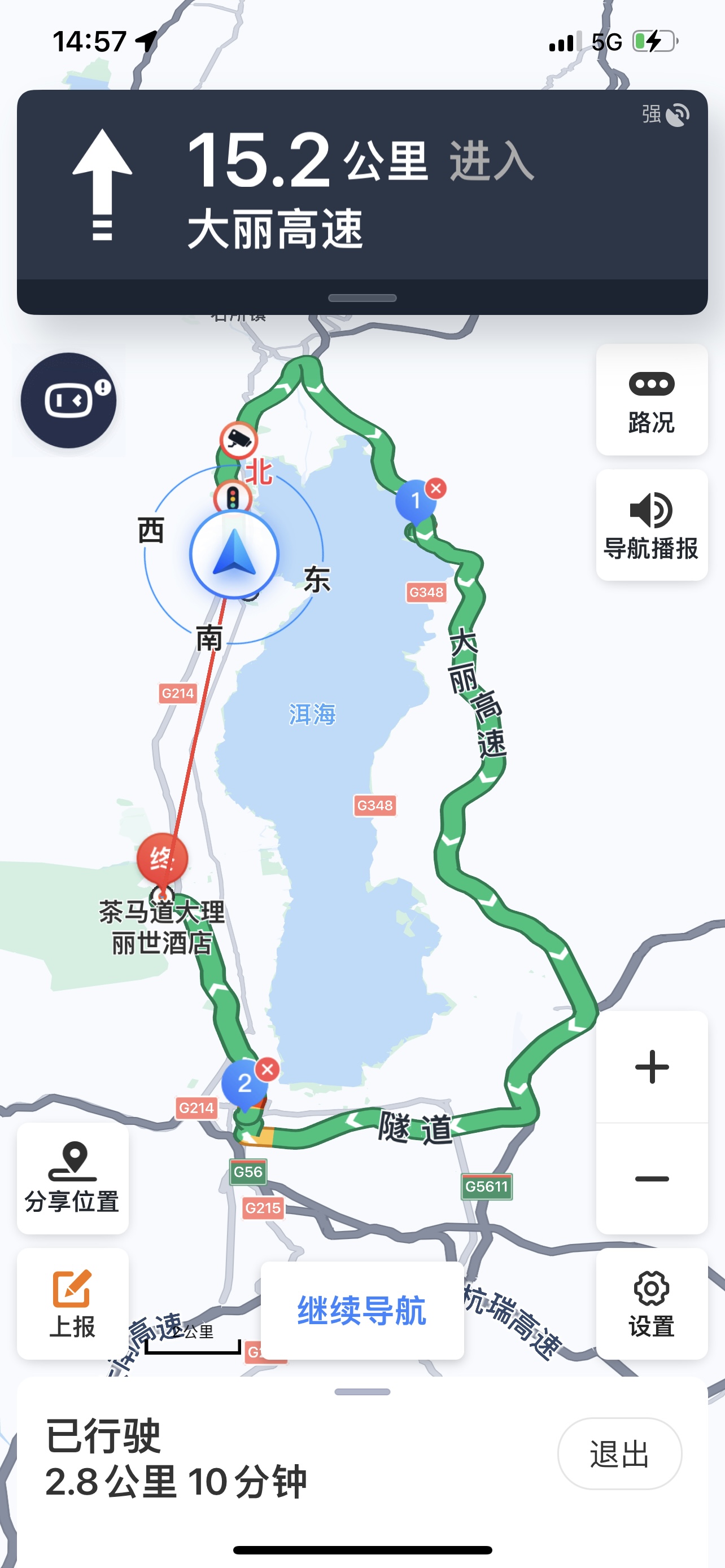Exit navigation with 退出
This screenshot has width=725, height=1568.
pyautogui.click(x=619, y=1454)
